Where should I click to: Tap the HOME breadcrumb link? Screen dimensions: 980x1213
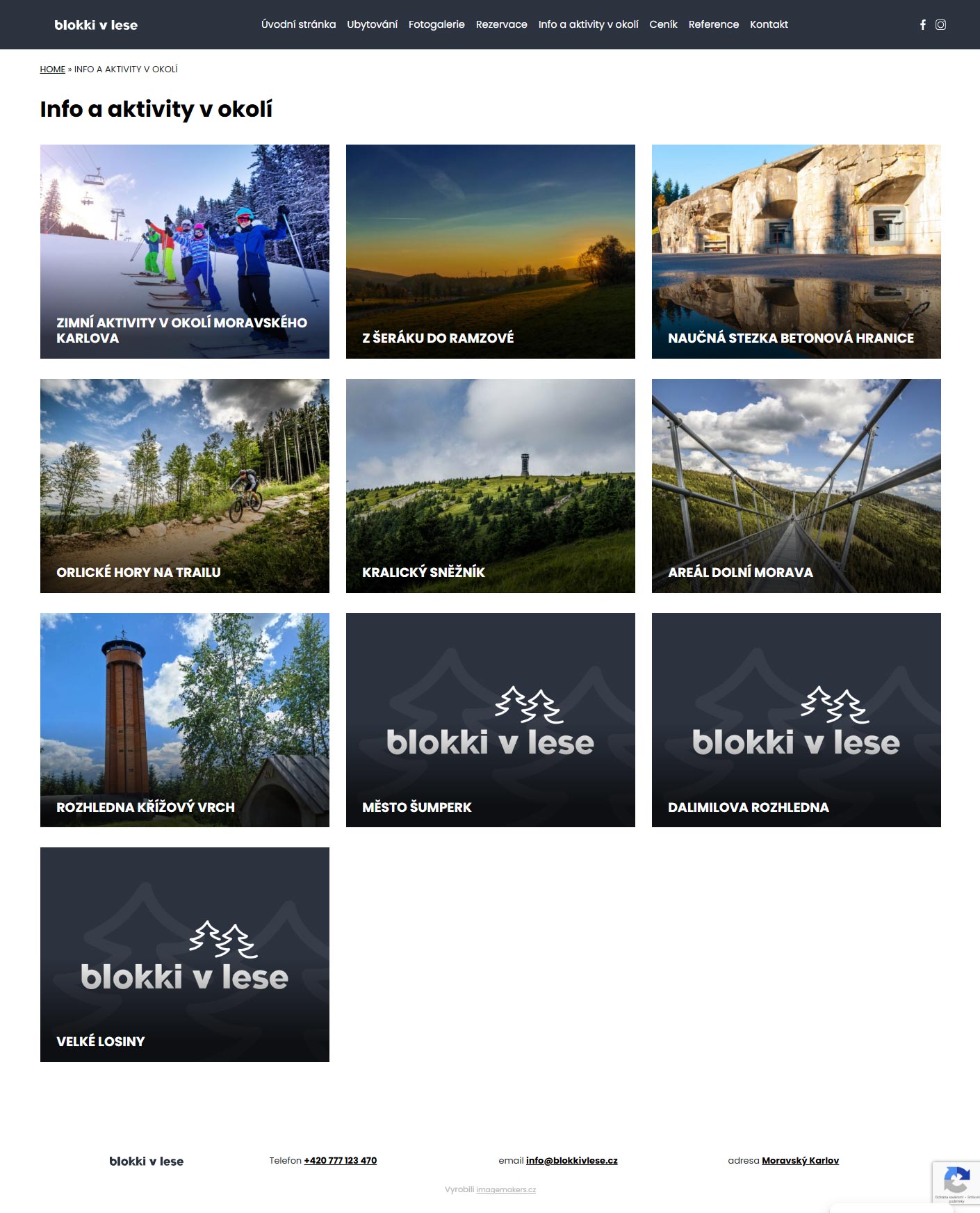[x=52, y=70]
